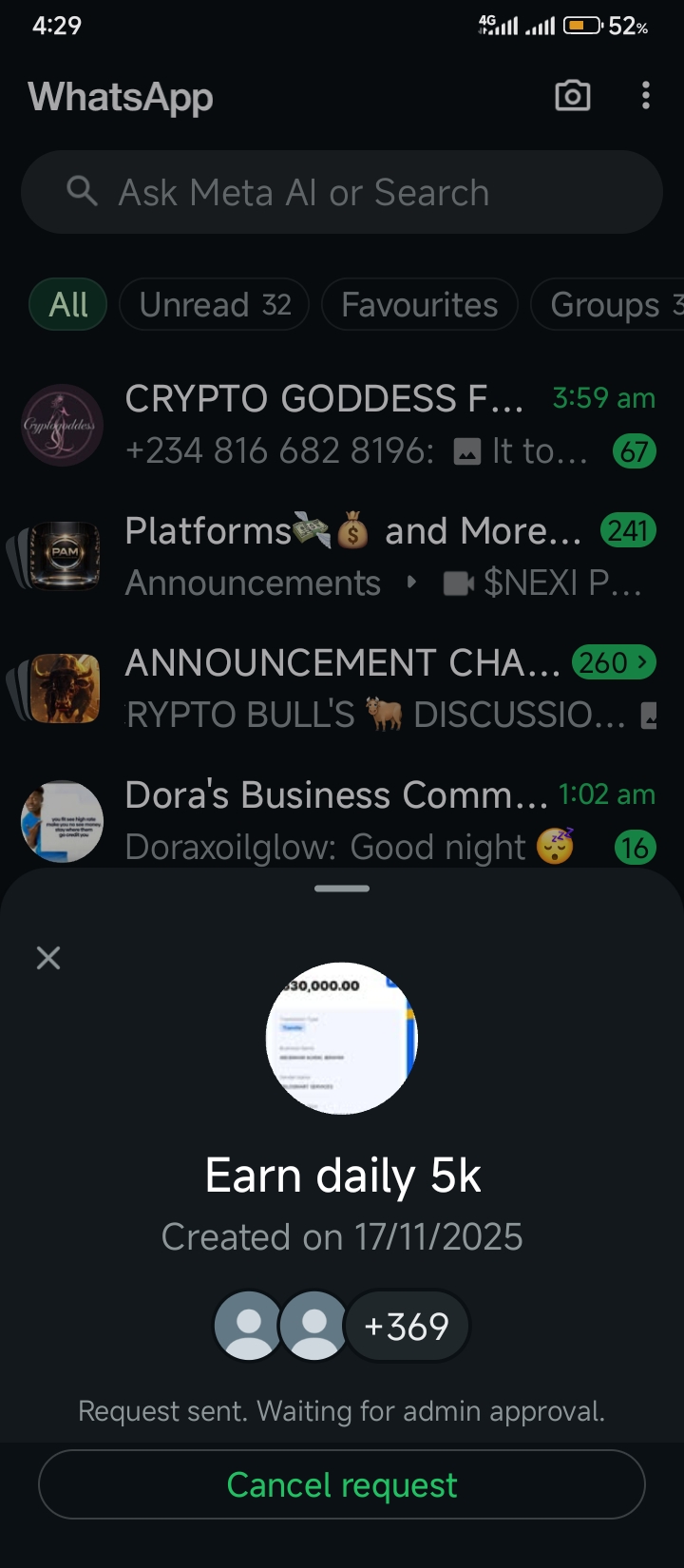Open the CRYPTO GODDESS chat
The width and height of the screenshot is (684, 1568).
coord(342,424)
